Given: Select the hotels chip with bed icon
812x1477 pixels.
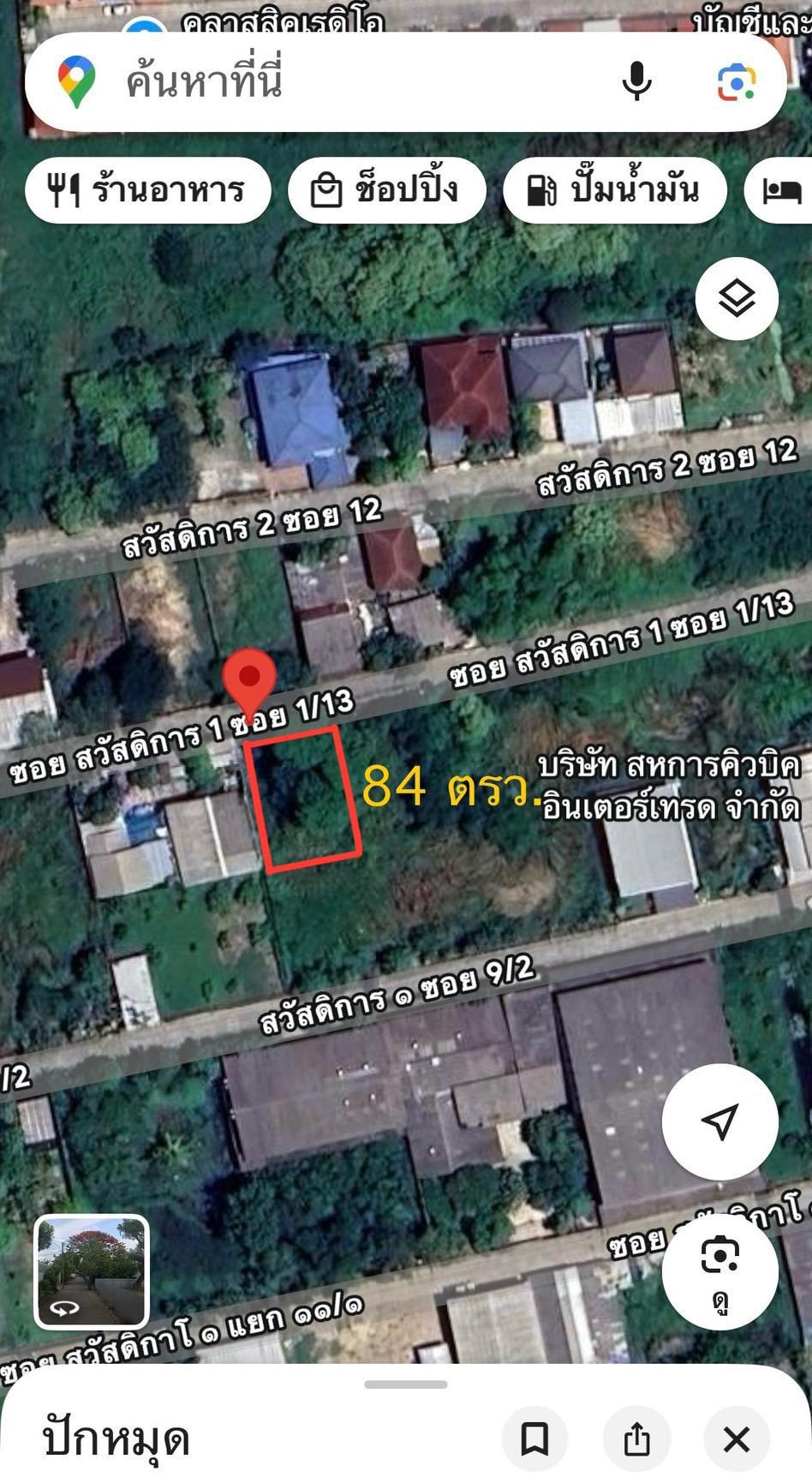Looking at the screenshot, I should click(781, 189).
